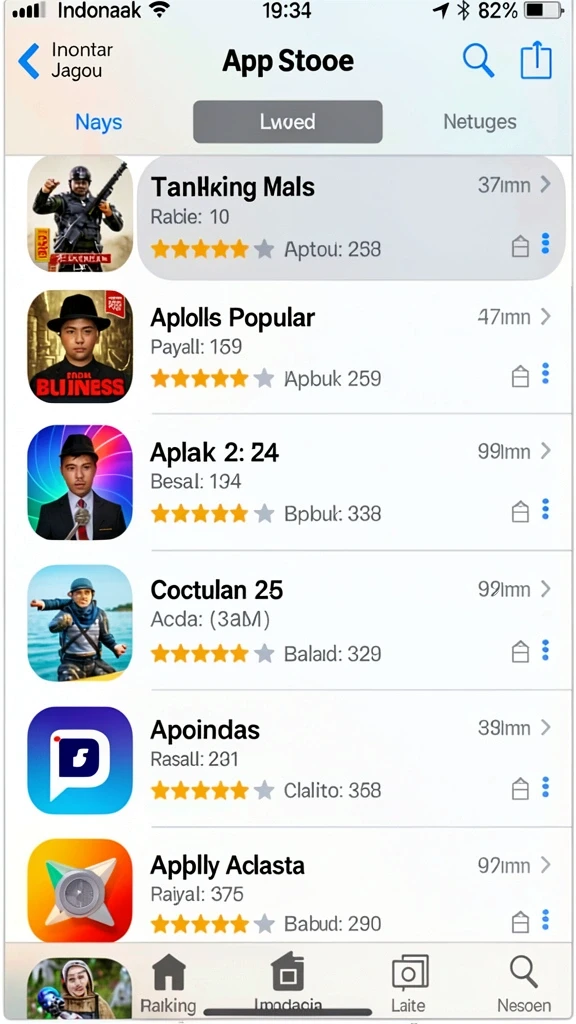
Task: Switch to the Netuges tab
Action: [480, 121]
